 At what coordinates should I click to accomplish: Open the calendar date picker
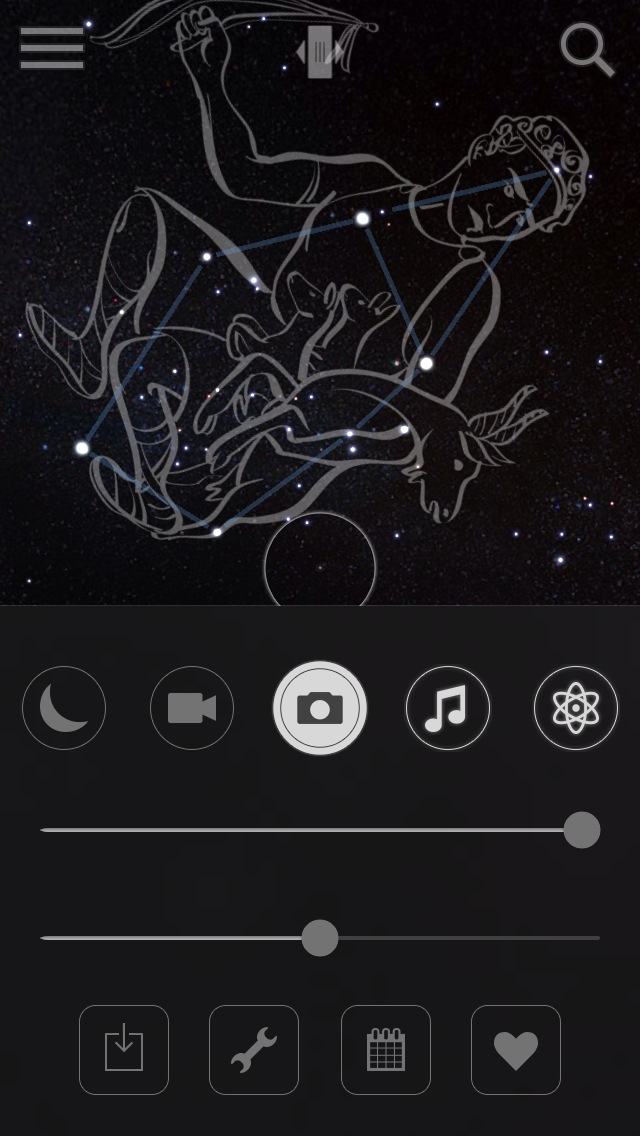[386, 1050]
